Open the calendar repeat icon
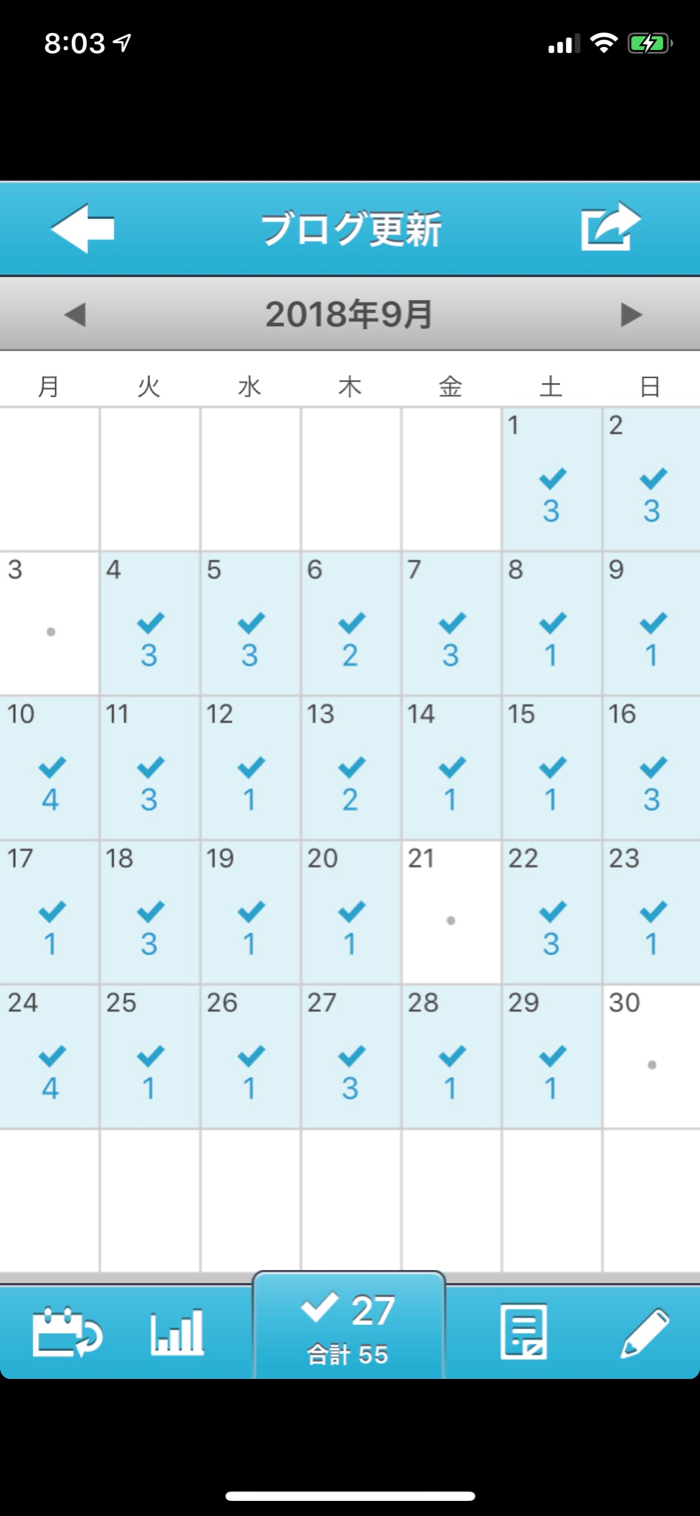This screenshot has height=1516, width=700. tap(67, 1333)
